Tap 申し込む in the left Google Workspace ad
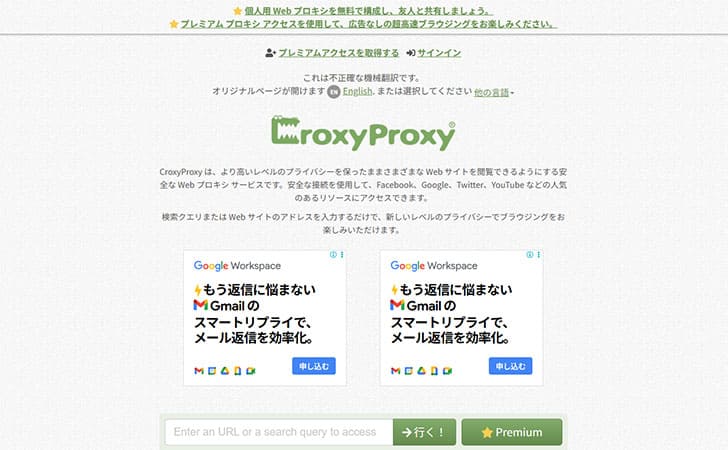Viewport: 728px width, 450px height. click(317, 366)
